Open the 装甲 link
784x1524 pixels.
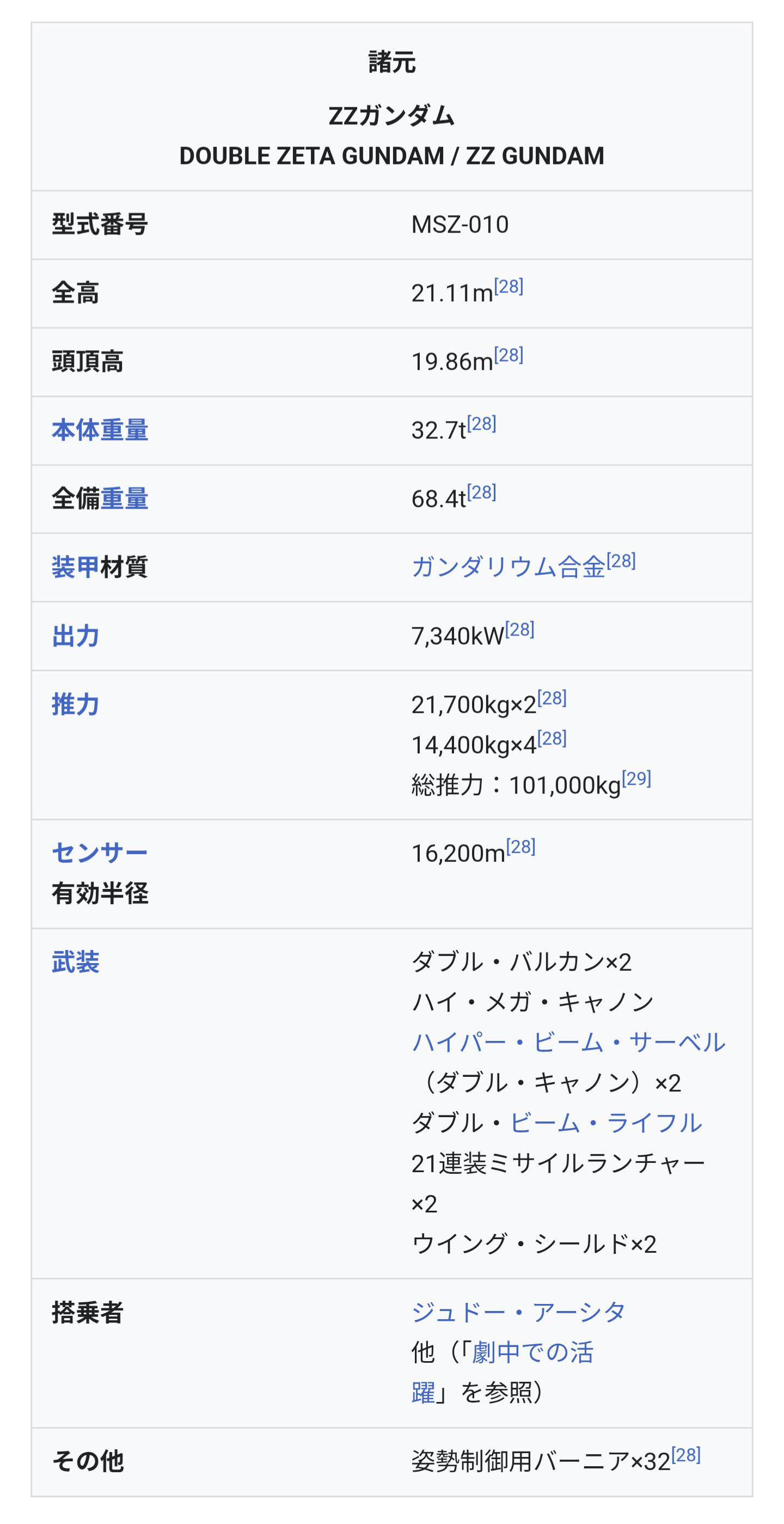(75, 568)
